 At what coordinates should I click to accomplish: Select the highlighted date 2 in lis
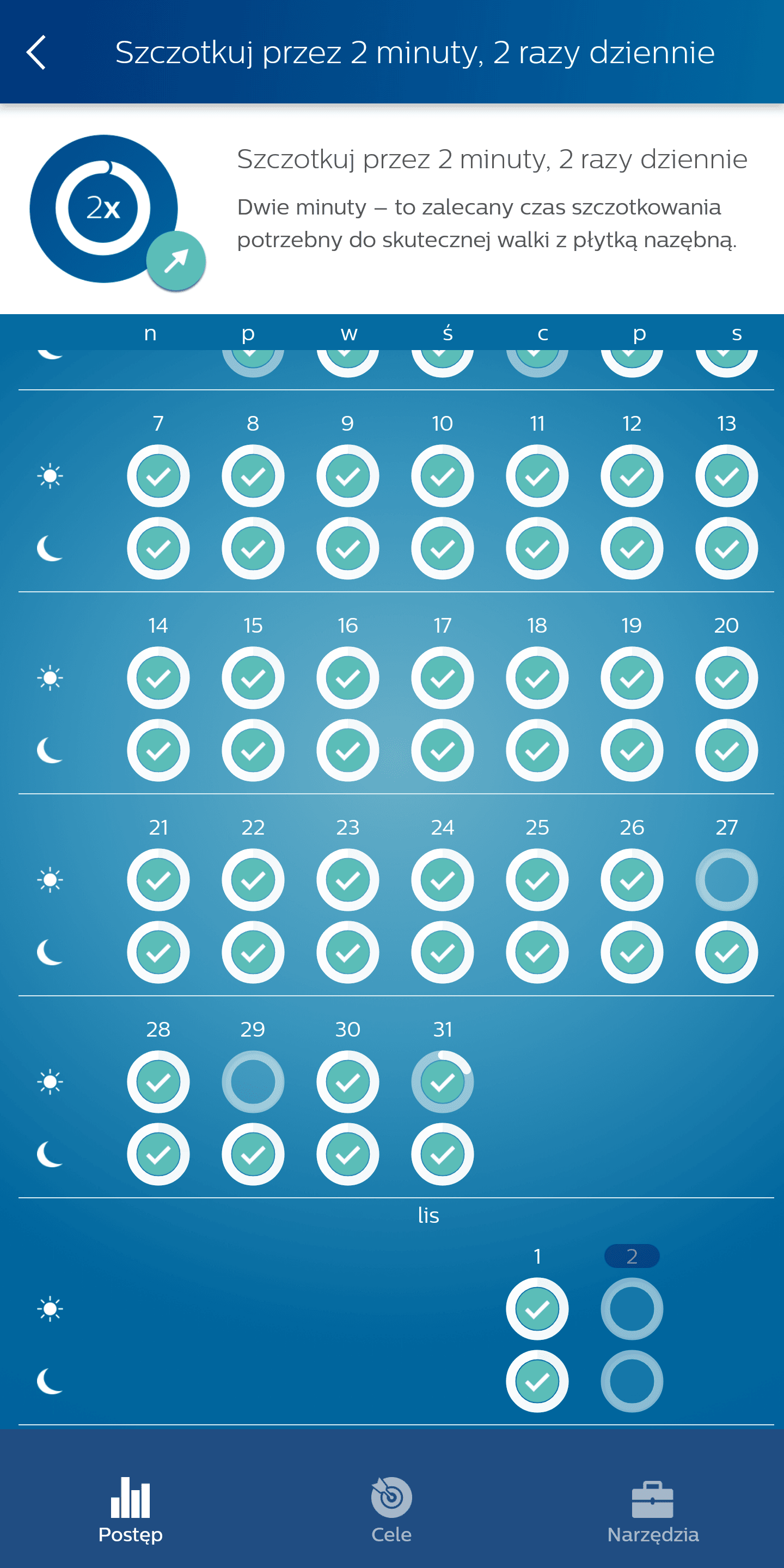[x=632, y=1255]
